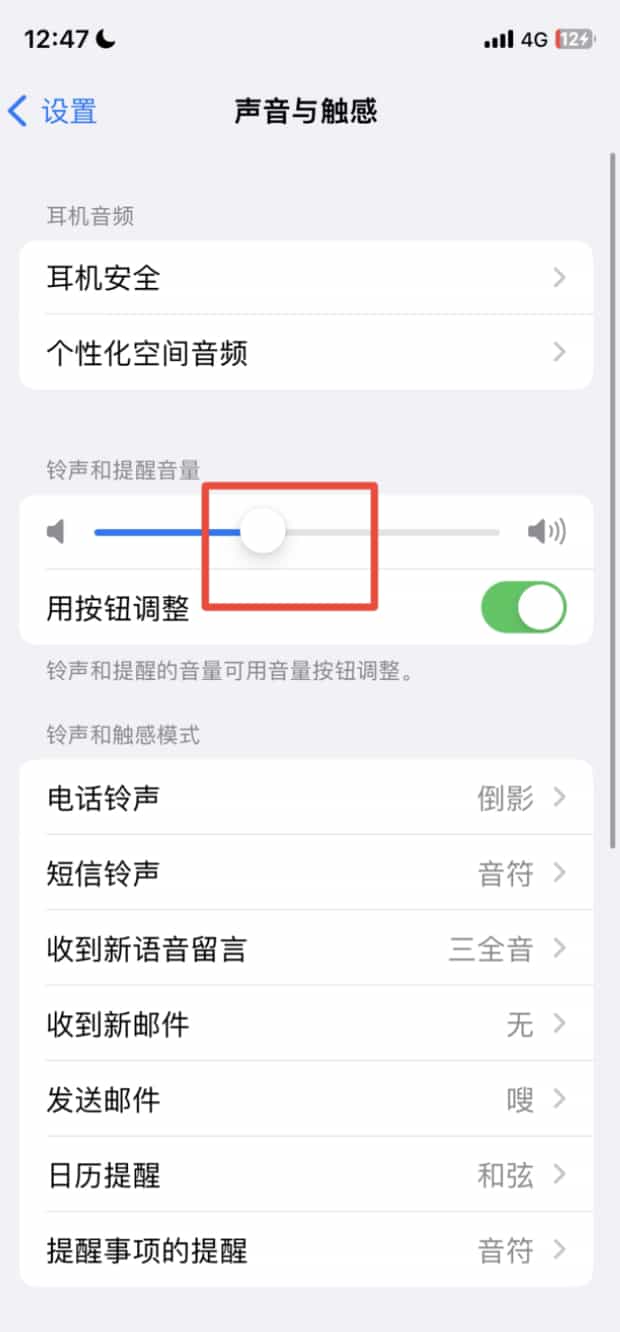Screen dimensions: 620x1332
Task: Tap the ringer volume slider knob
Action: pos(263,532)
